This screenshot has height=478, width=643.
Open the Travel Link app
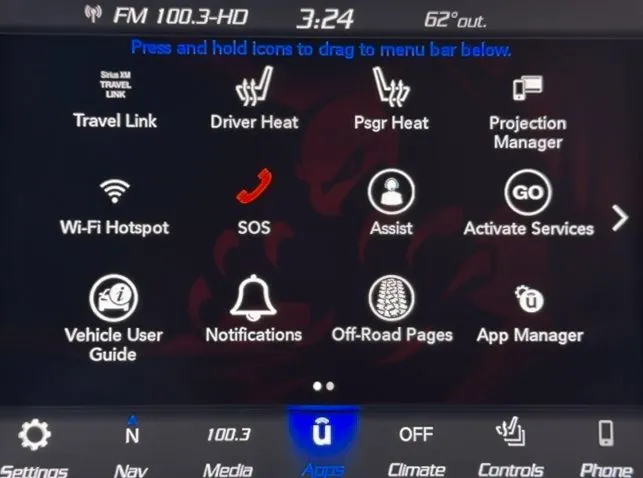pyautogui.click(x=115, y=100)
